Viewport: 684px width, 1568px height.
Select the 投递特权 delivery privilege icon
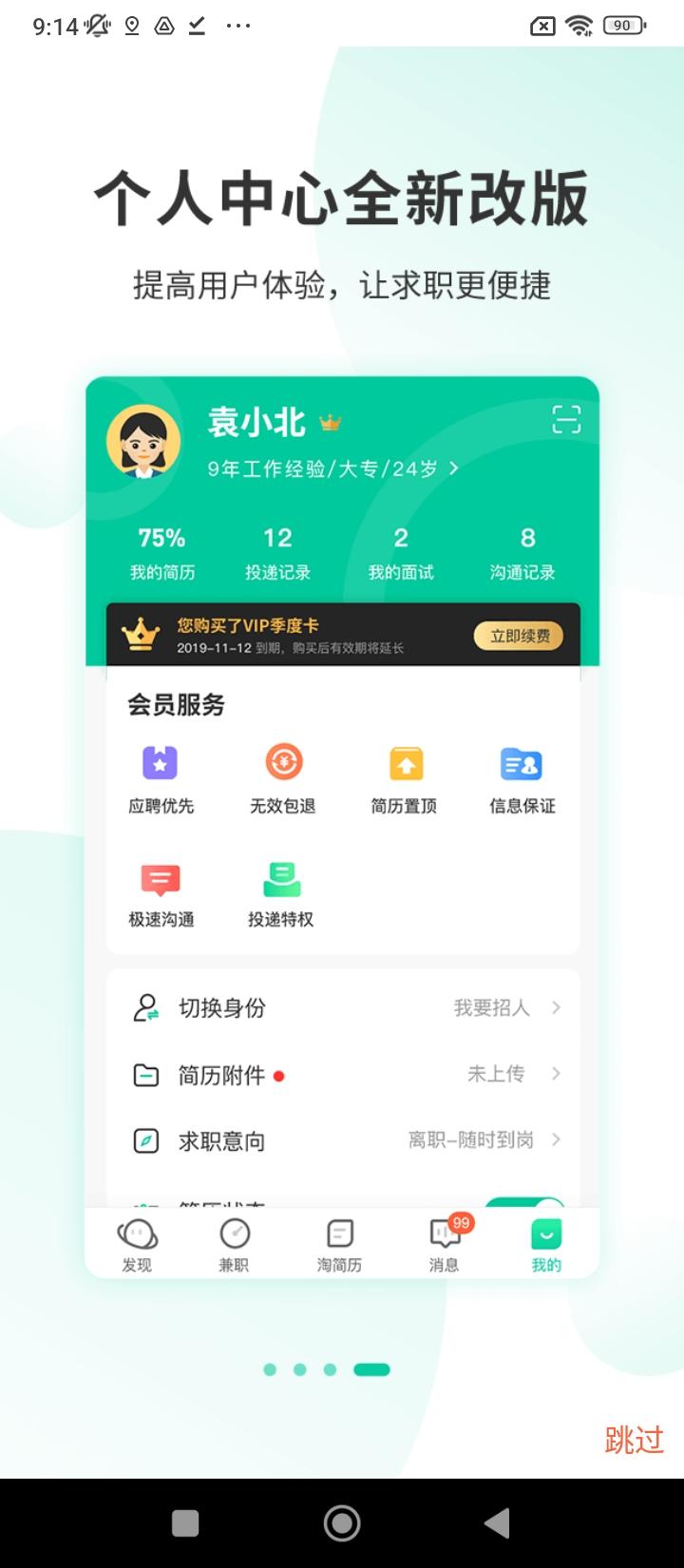click(x=281, y=890)
